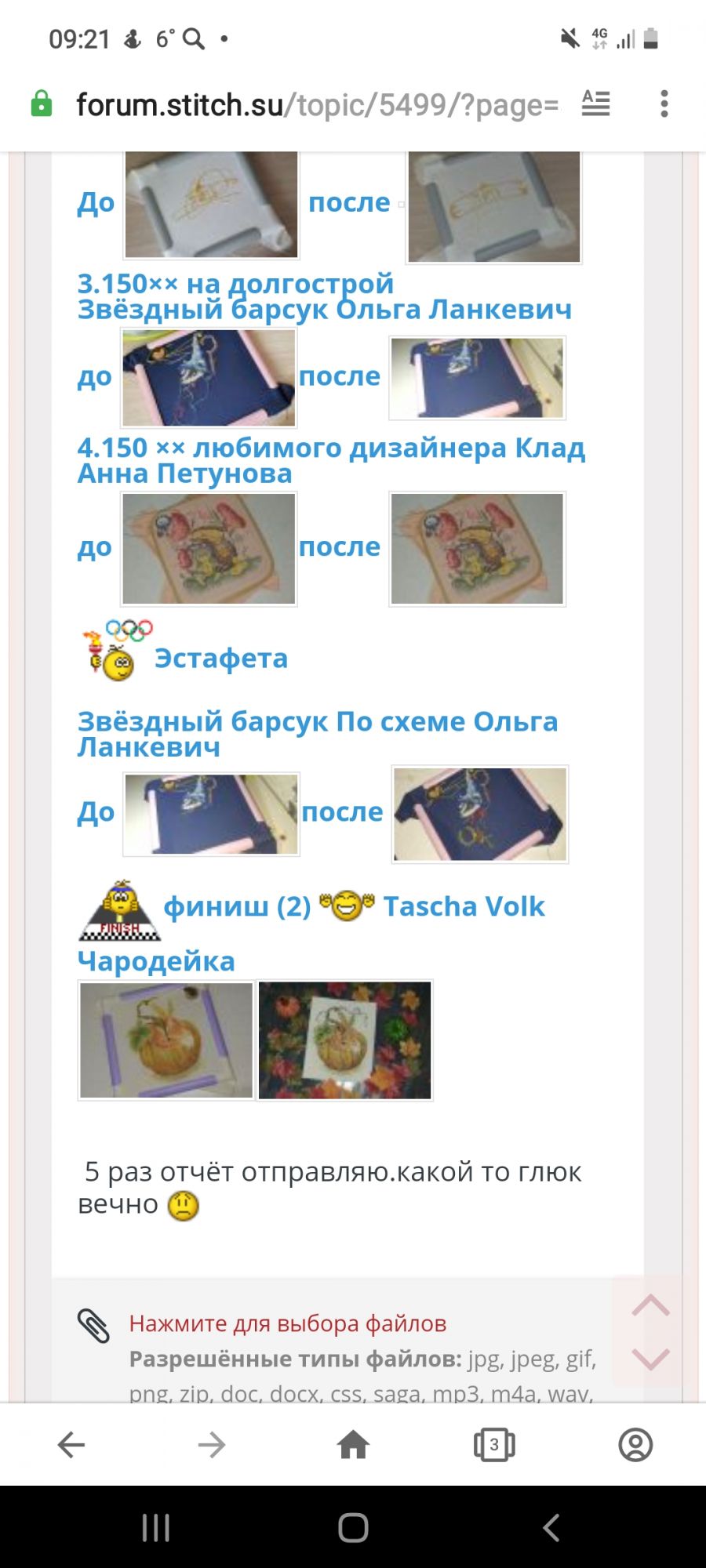Open the system recent apps
The image size is (706, 1568).
pos(155,1527)
